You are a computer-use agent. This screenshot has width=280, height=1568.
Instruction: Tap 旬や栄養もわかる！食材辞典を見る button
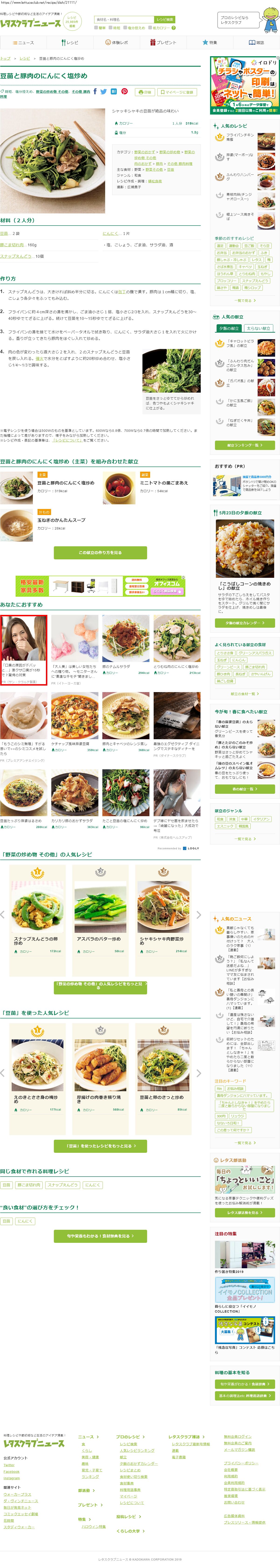click(x=100, y=1236)
